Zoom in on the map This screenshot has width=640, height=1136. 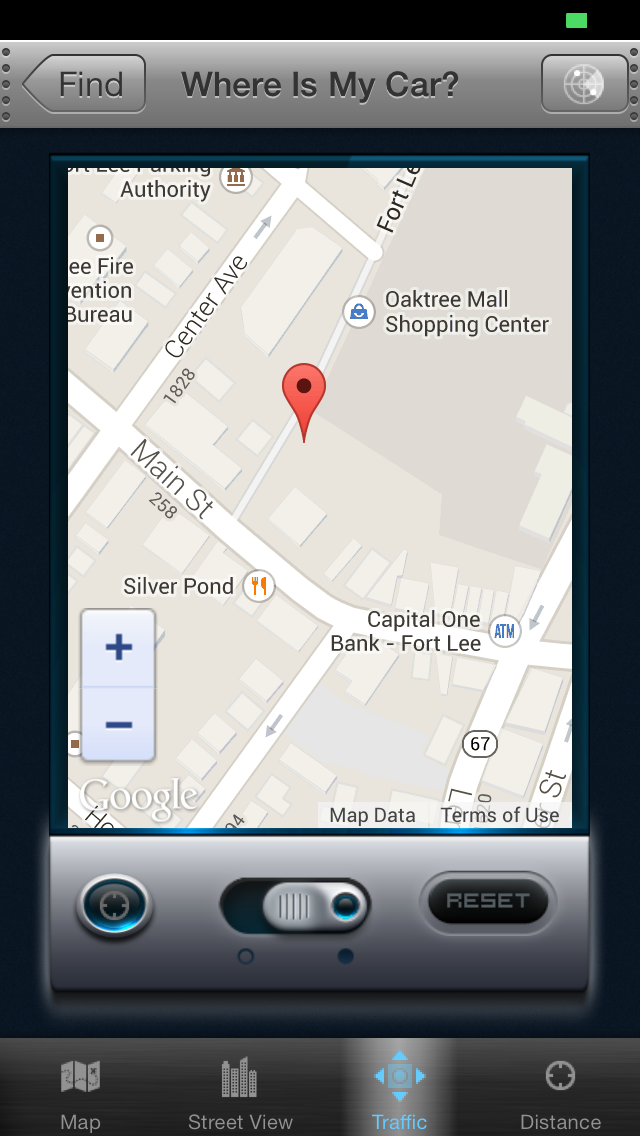pos(118,647)
